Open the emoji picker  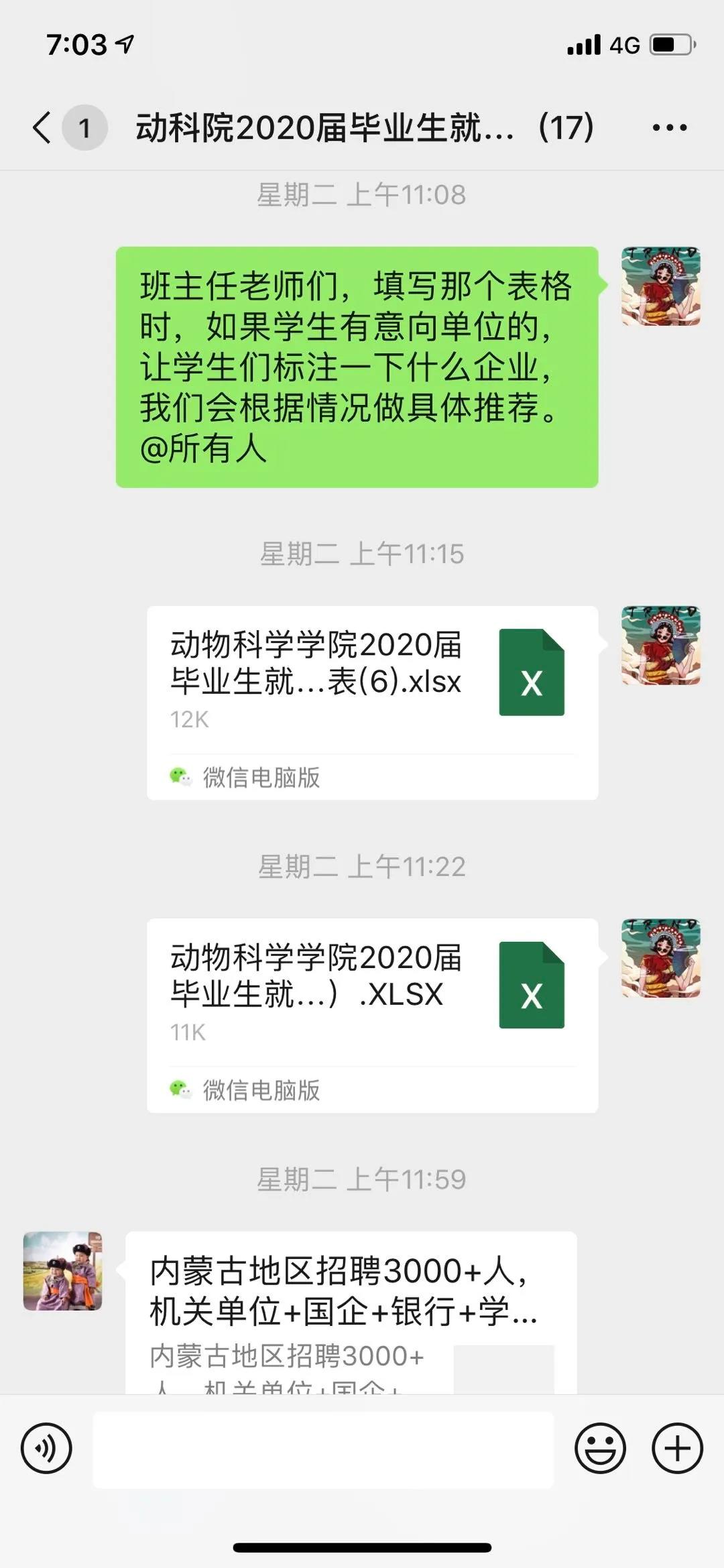[x=600, y=1448]
